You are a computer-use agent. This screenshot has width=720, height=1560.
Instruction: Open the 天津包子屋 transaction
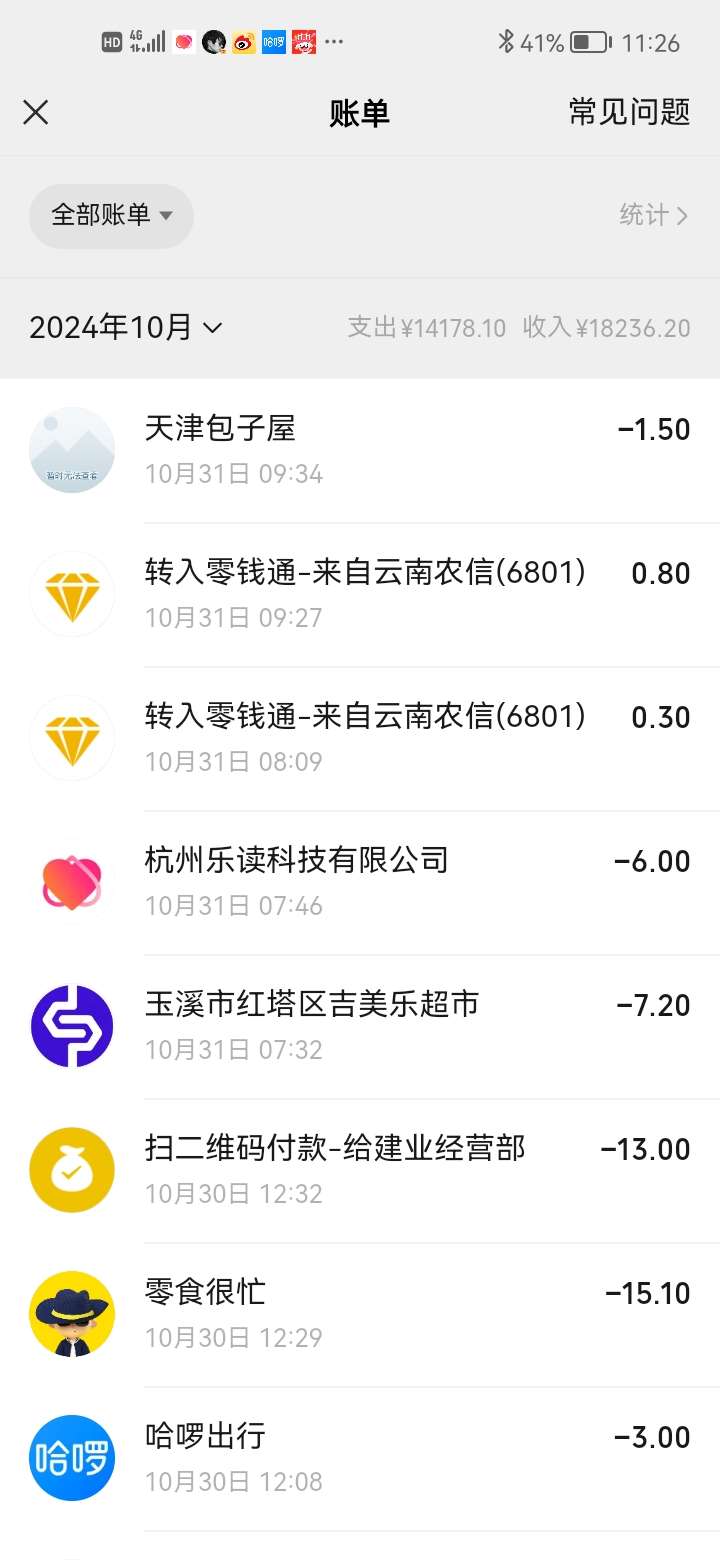pyautogui.click(x=360, y=450)
